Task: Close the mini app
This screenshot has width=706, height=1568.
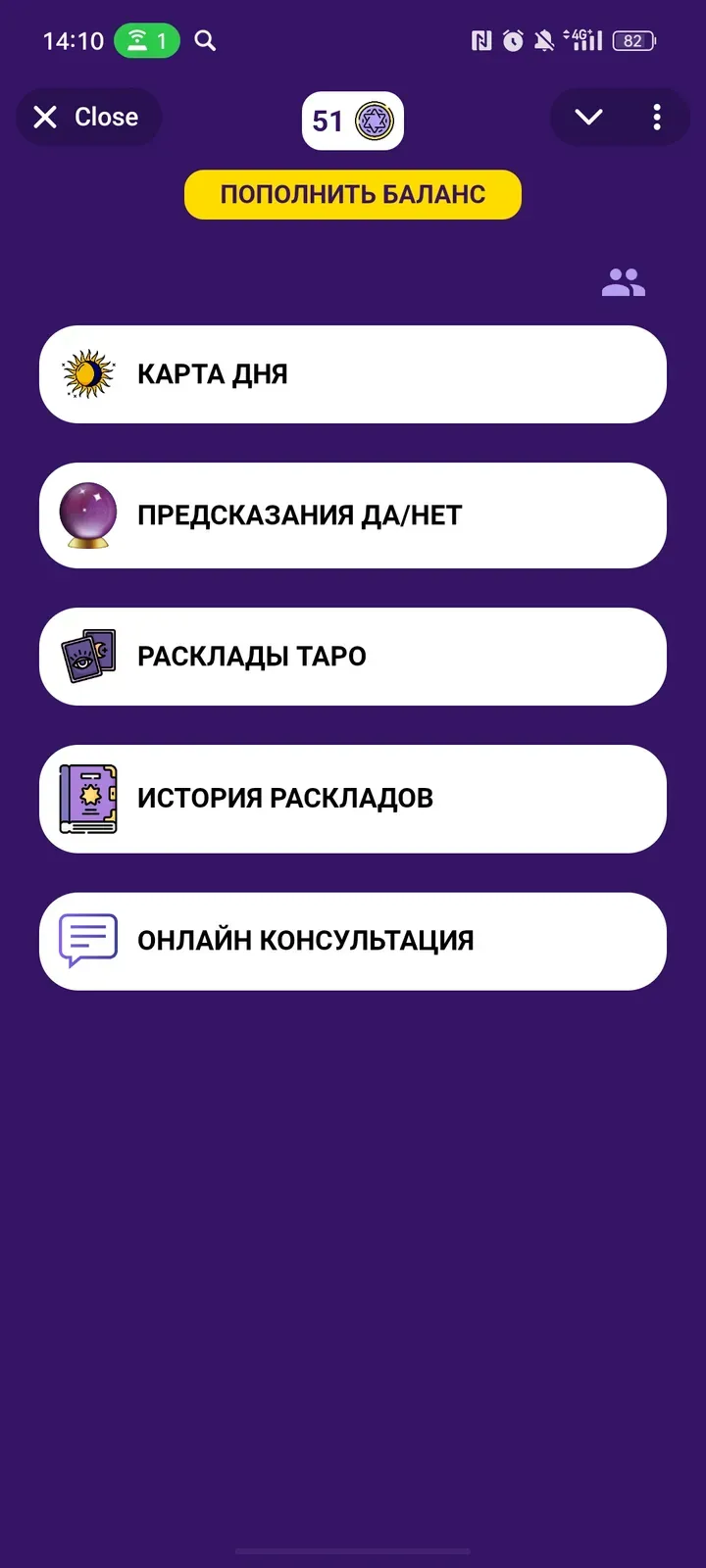Action: 87,118
